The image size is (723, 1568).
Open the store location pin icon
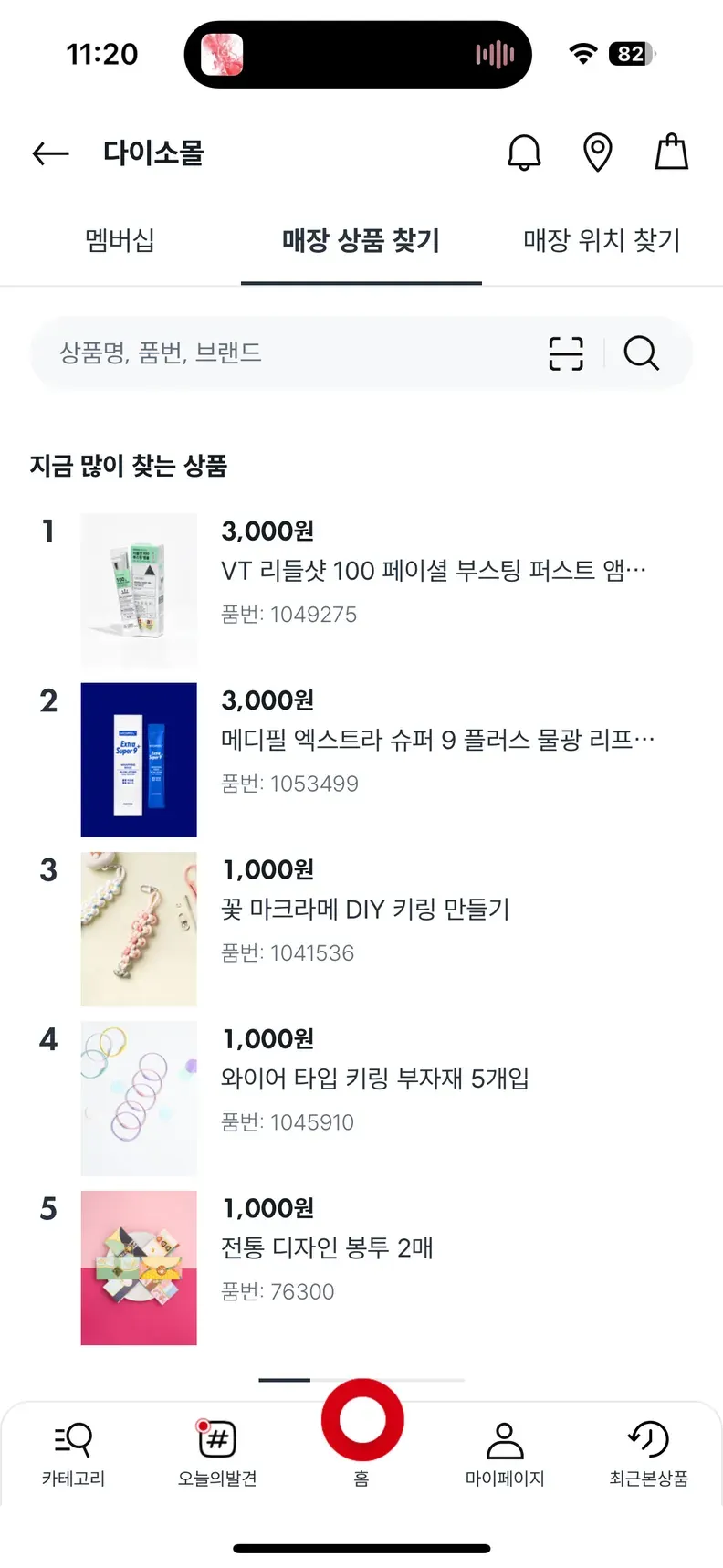[x=597, y=153]
